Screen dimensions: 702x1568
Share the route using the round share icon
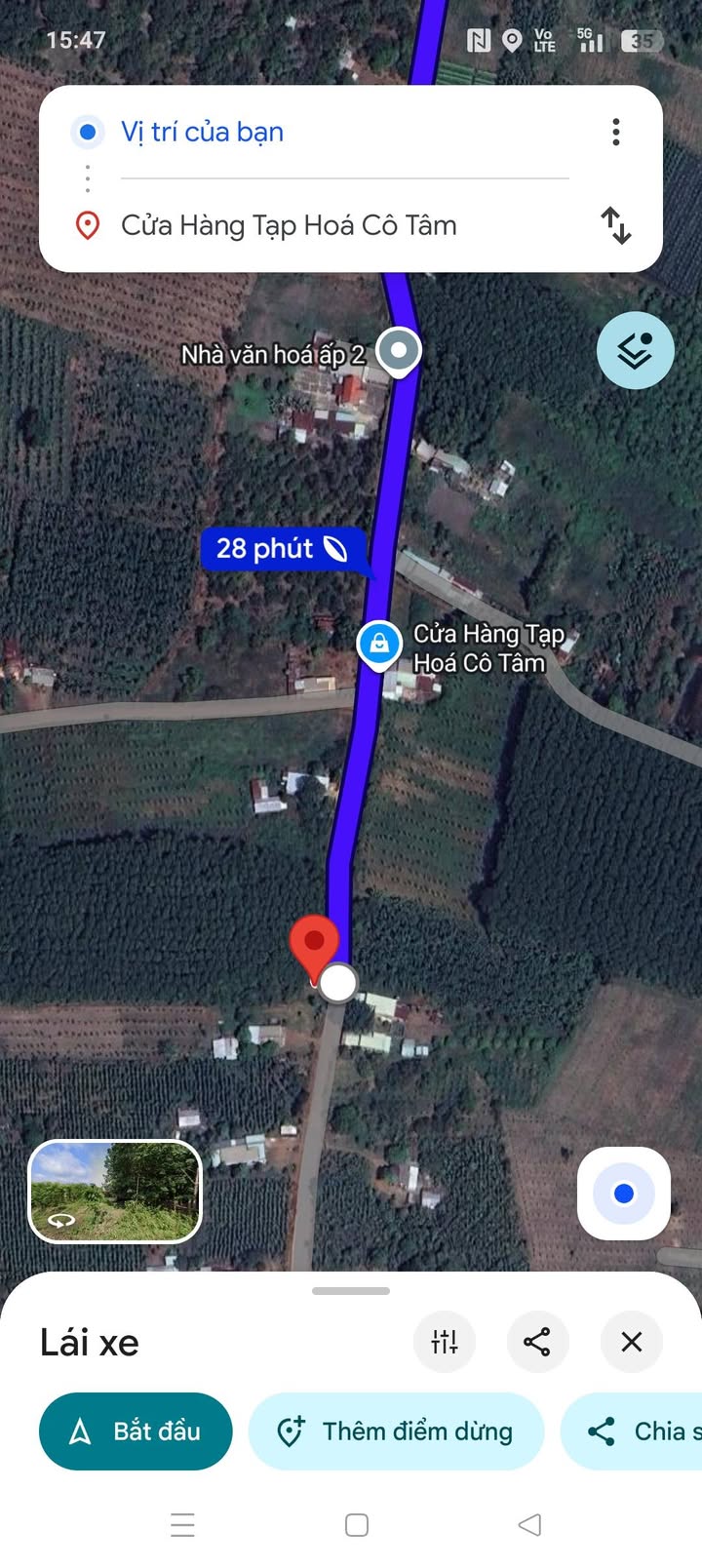537,1342
